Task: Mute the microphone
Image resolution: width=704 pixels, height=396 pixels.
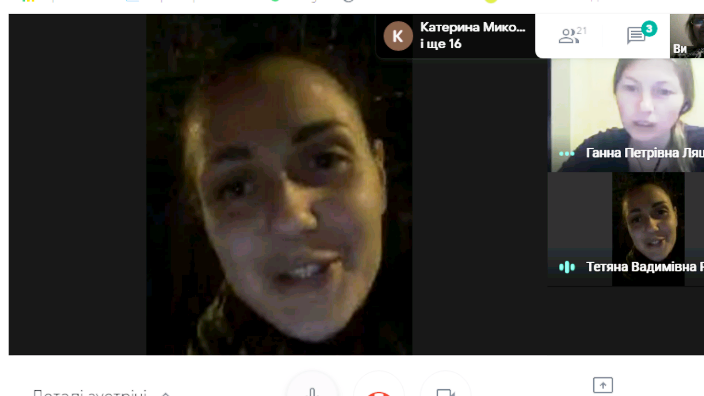Action: point(312,385)
